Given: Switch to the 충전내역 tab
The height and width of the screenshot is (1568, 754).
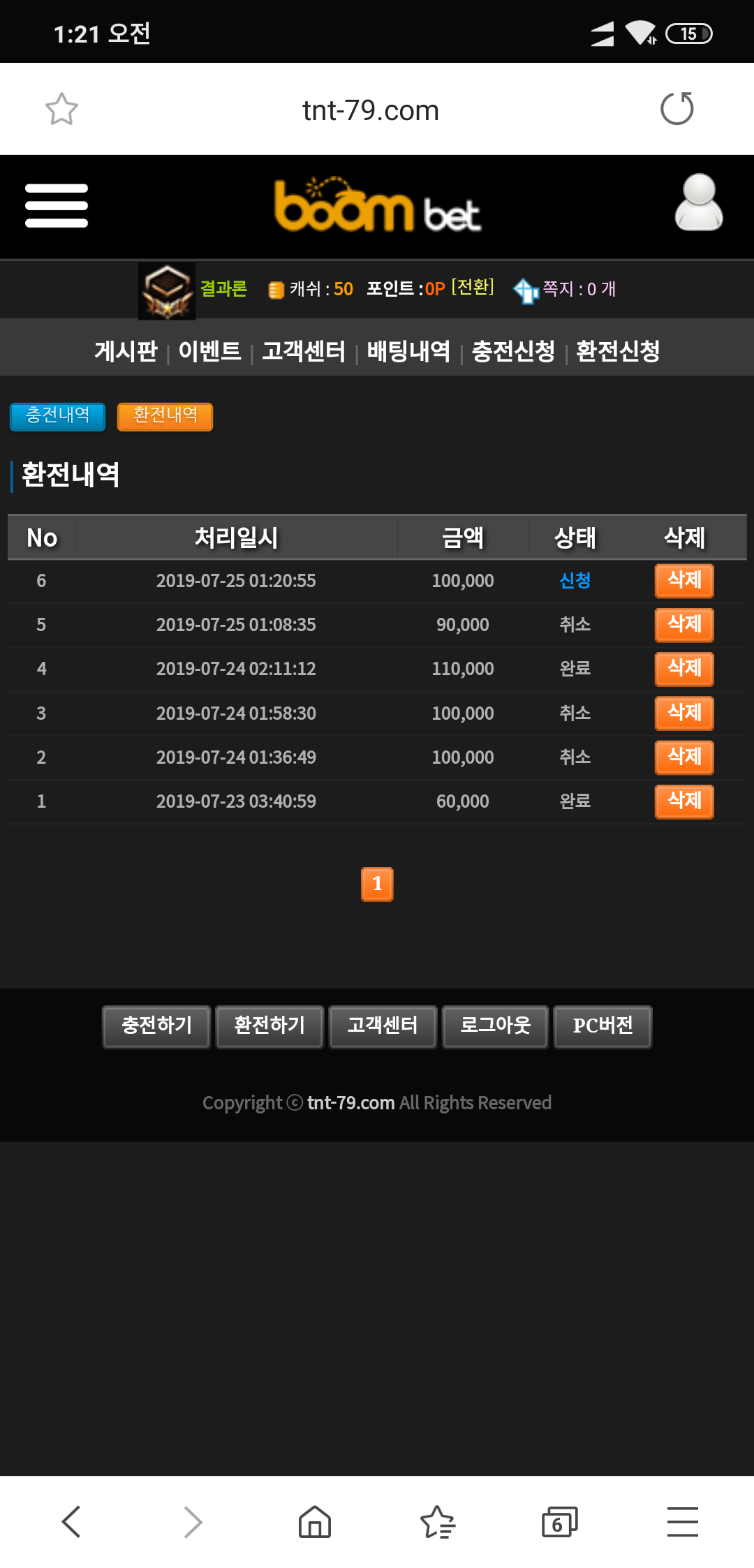Looking at the screenshot, I should 58,416.
